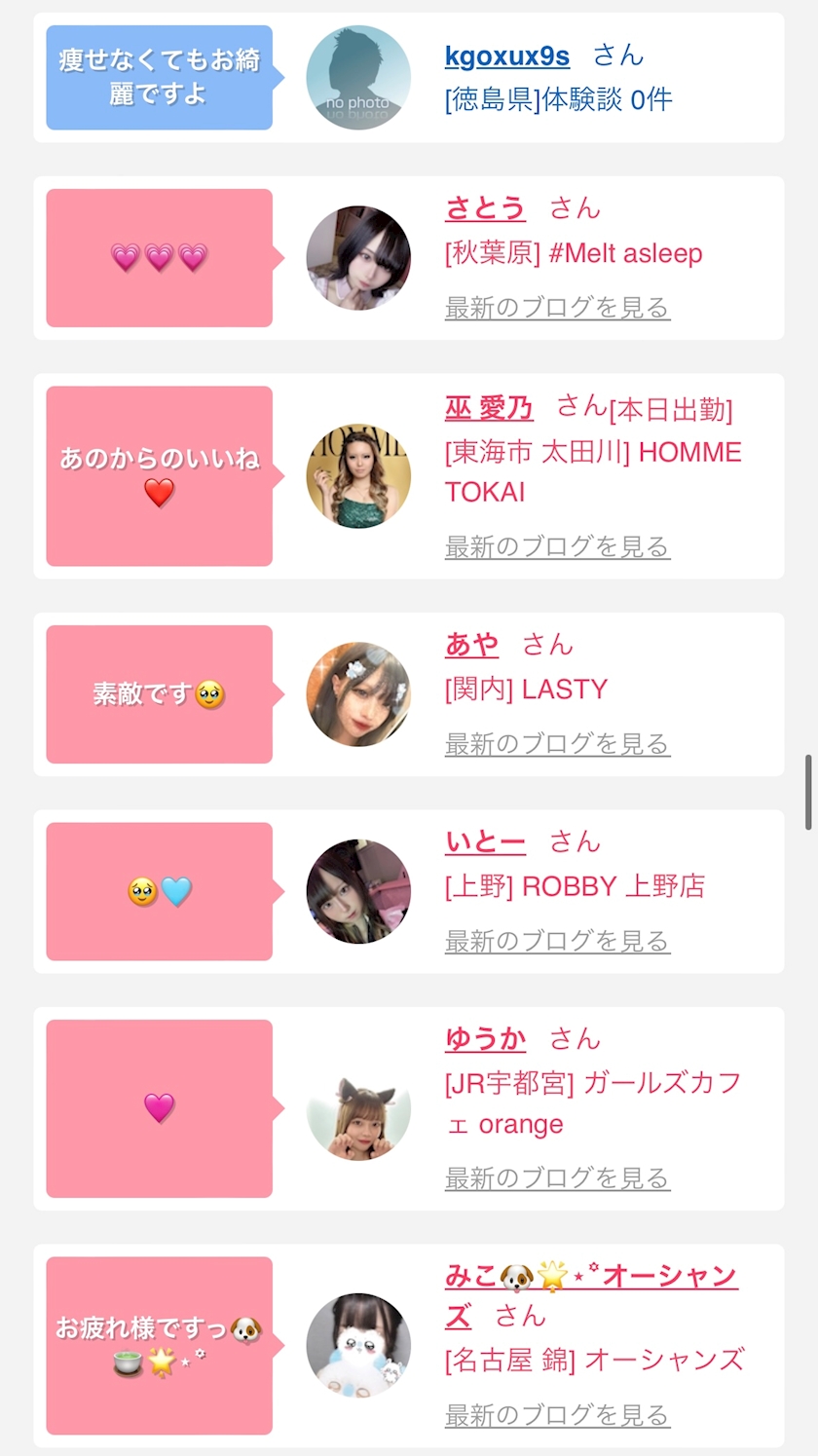
Task: Open kgoxux9s user profile link
Action: click(506, 56)
